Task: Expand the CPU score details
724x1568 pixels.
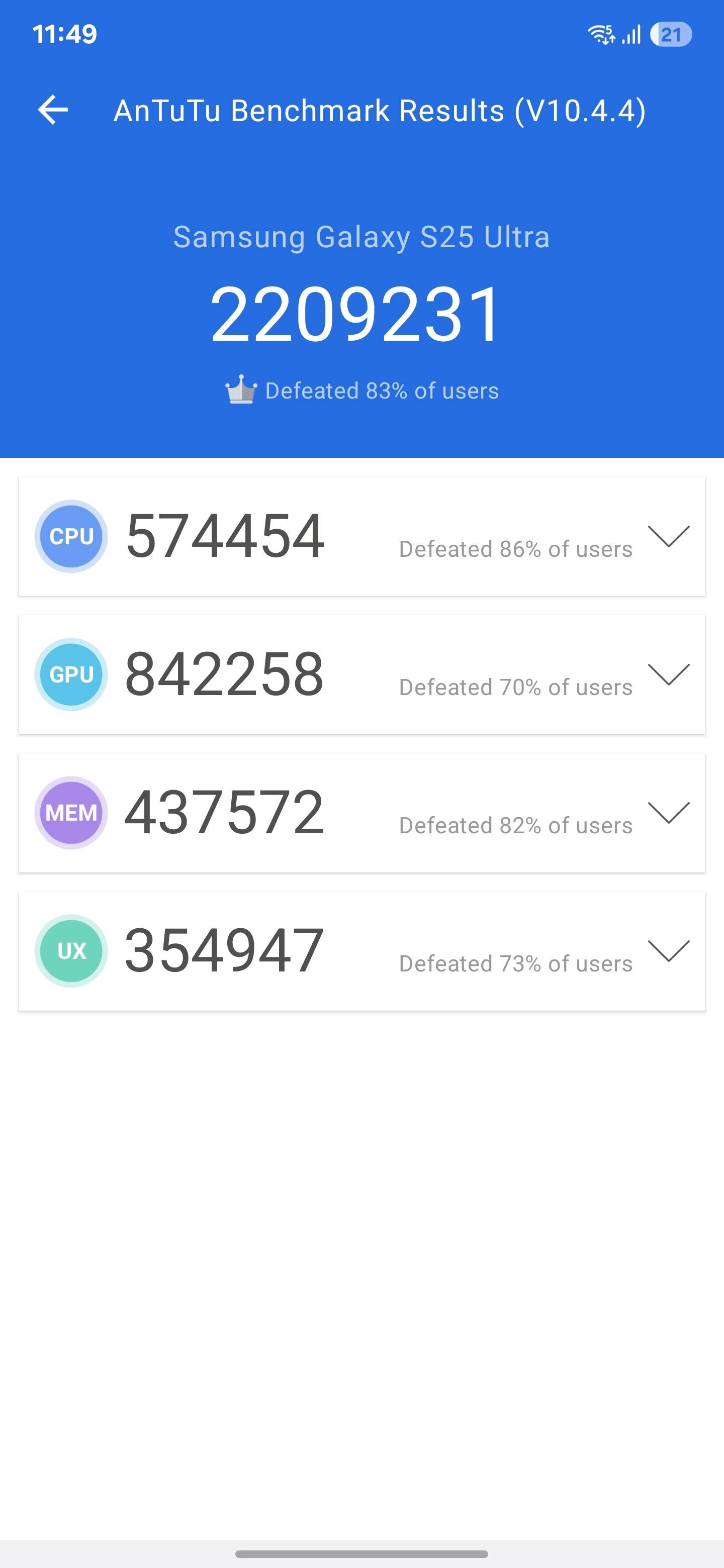Action: tap(670, 536)
